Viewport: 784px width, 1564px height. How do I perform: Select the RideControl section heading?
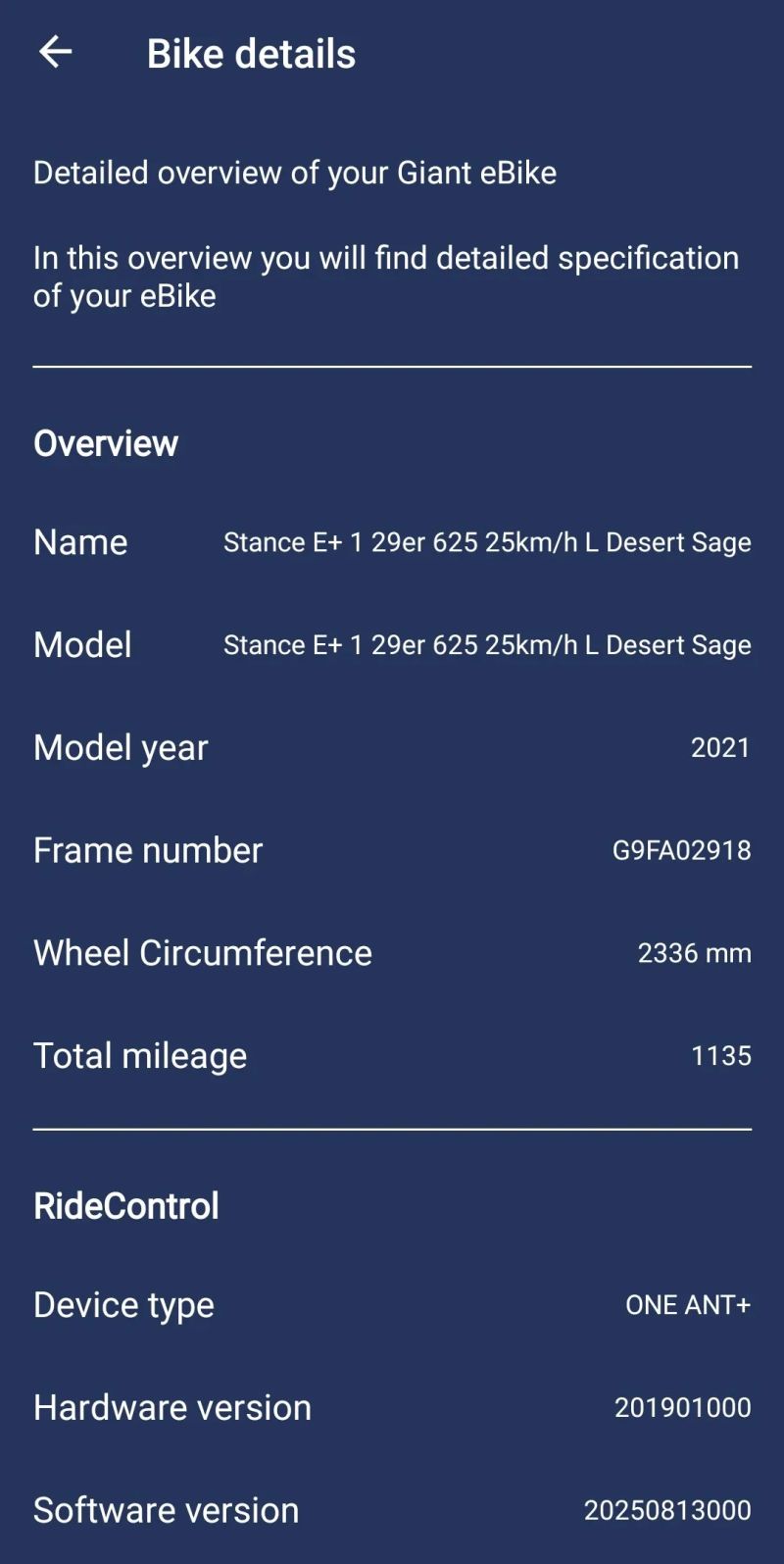click(125, 1206)
